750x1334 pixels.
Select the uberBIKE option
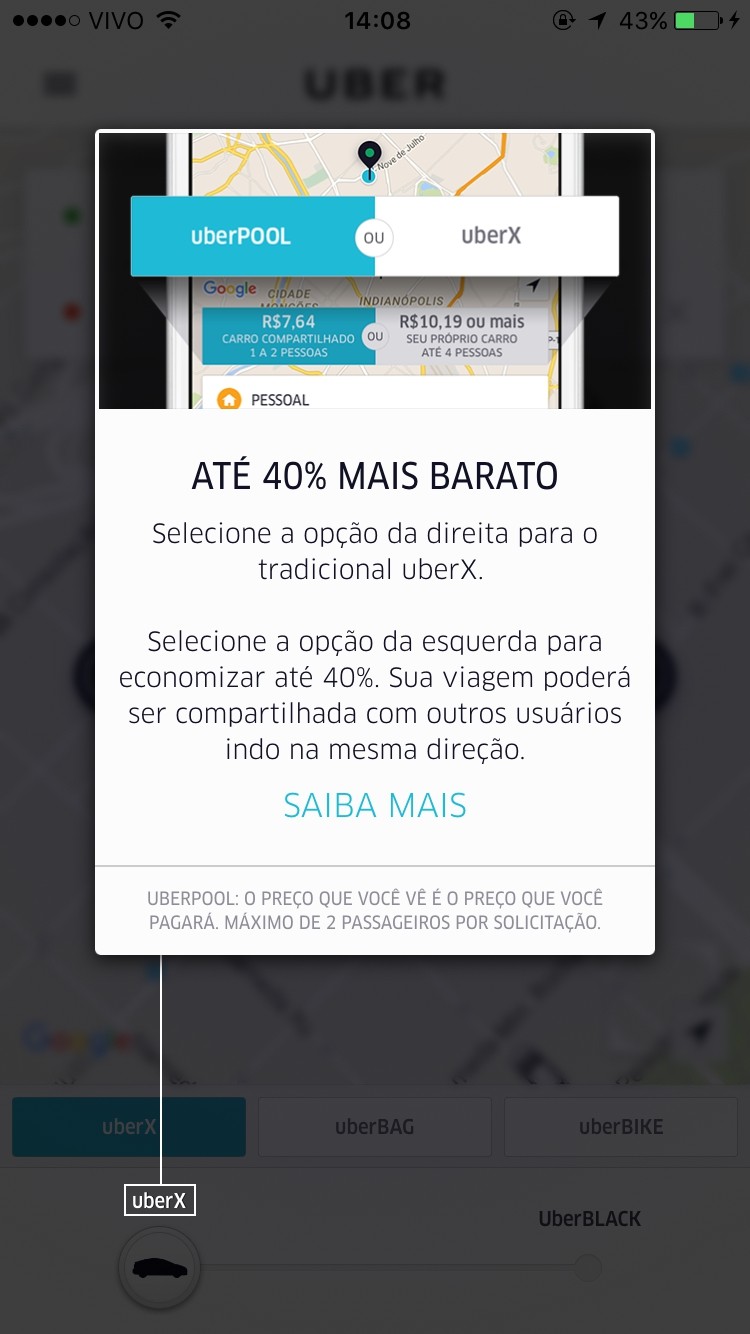click(620, 1127)
